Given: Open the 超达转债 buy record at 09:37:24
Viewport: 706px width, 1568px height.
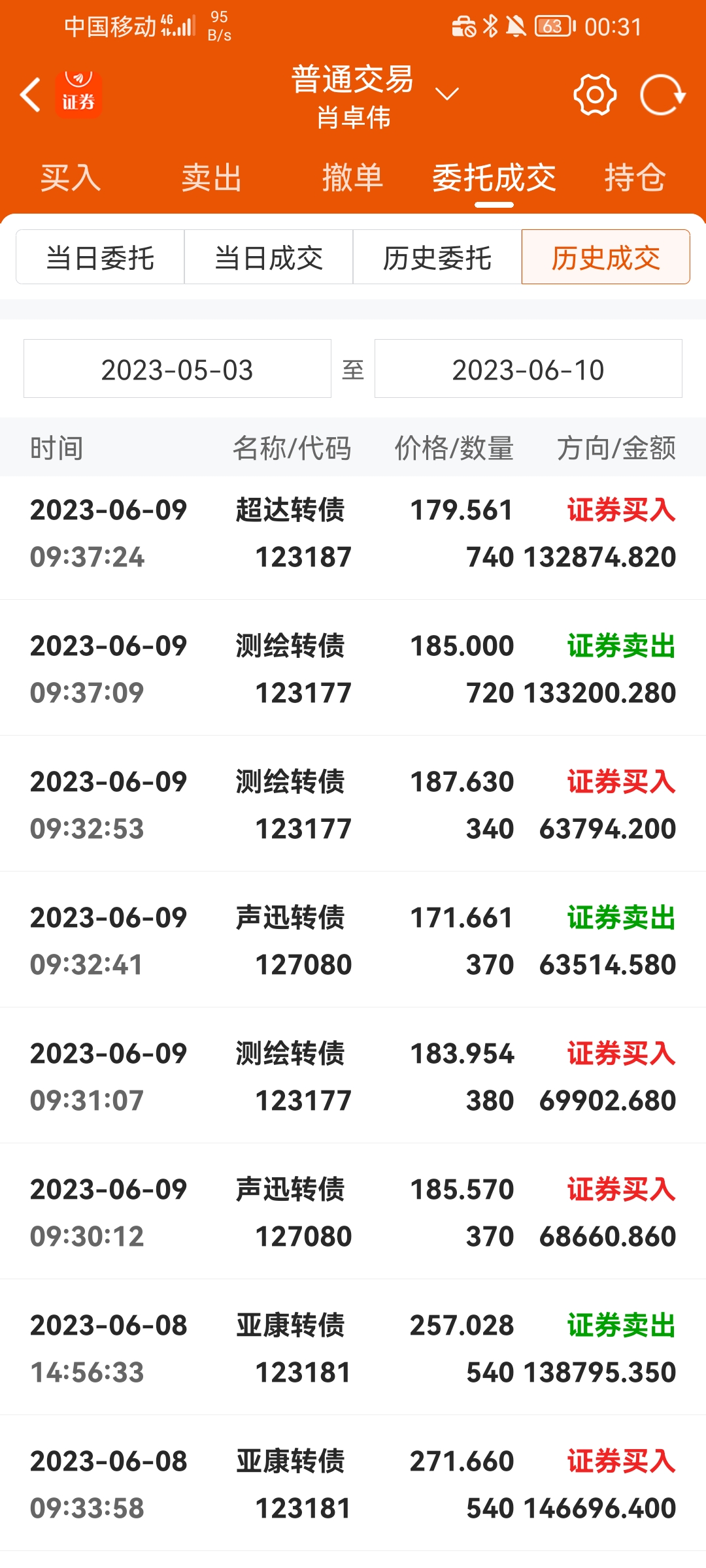Looking at the screenshot, I should pyautogui.click(x=353, y=534).
